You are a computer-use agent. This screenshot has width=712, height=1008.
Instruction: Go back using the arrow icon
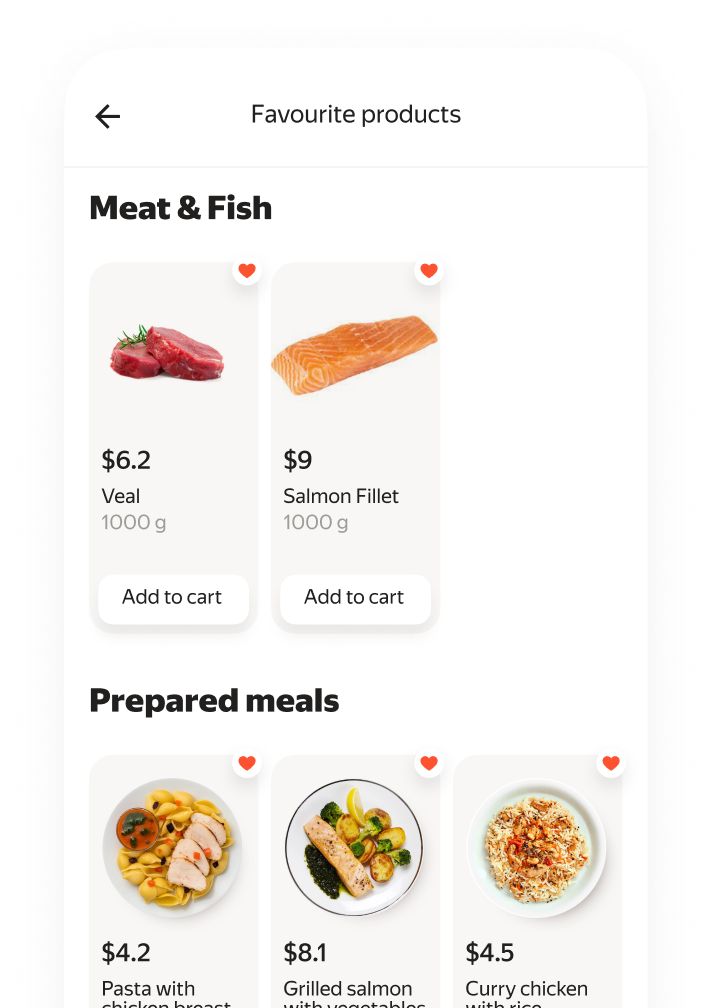(107, 116)
